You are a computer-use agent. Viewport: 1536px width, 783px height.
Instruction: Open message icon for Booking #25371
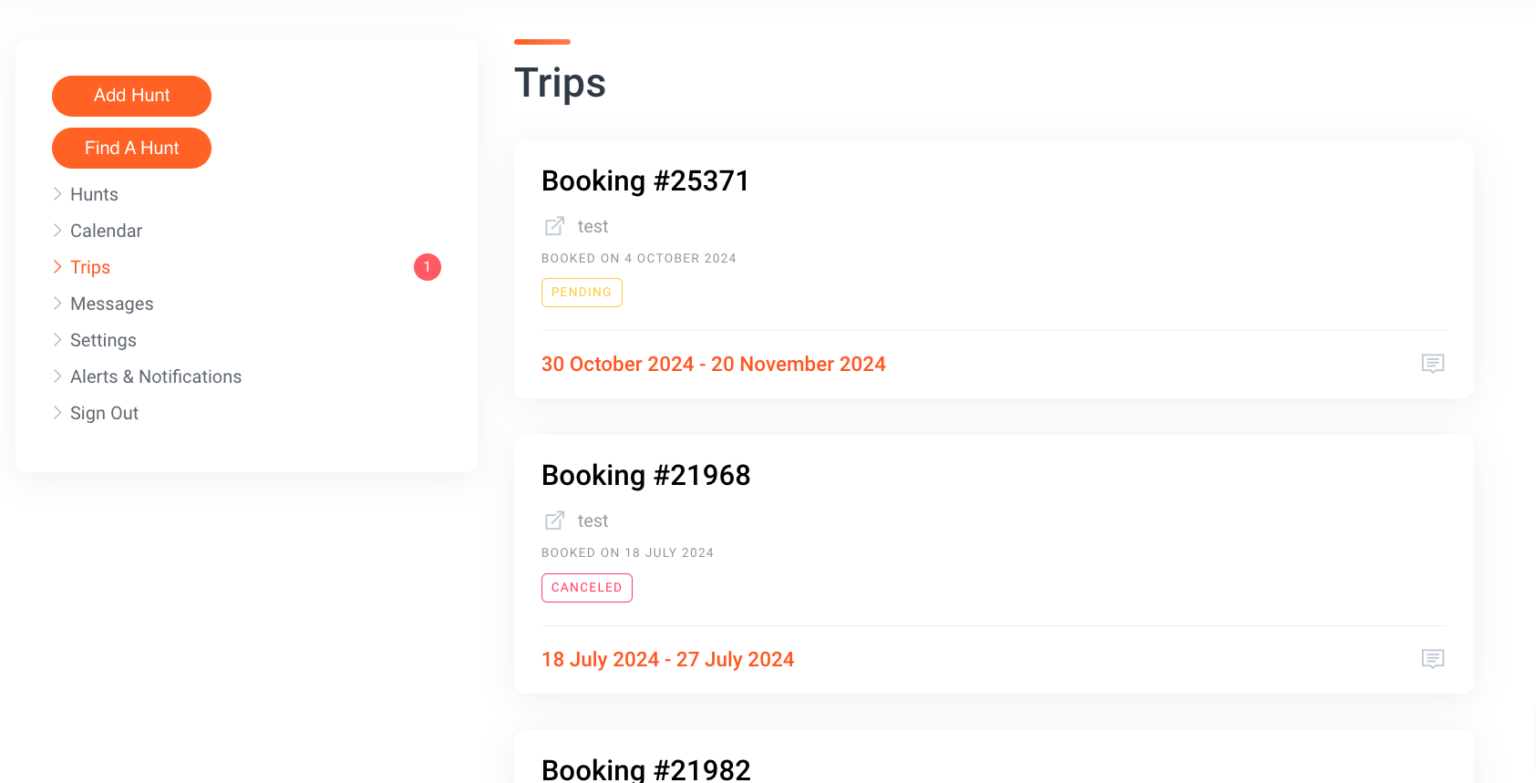click(1432, 364)
